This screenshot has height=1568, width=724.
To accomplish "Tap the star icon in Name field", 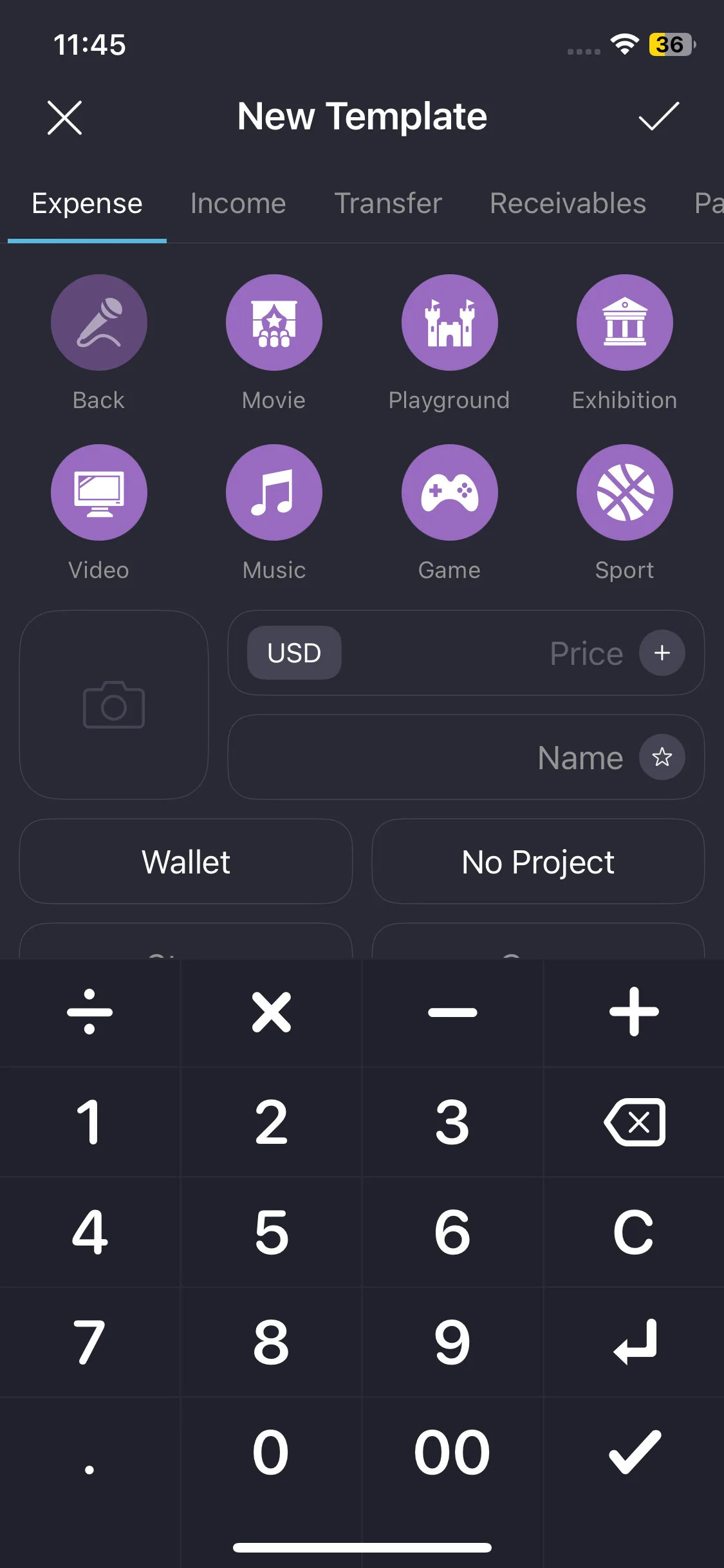I will pyautogui.click(x=662, y=757).
